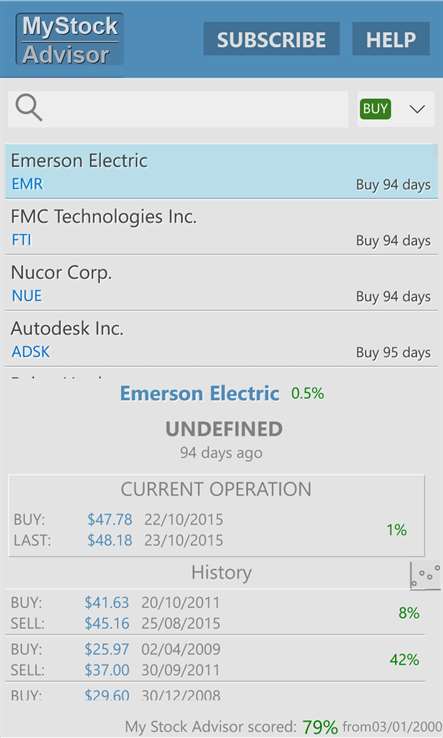Show the history scatter chart icon
The width and height of the screenshot is (443, 738).
click(x=426, y=576)
